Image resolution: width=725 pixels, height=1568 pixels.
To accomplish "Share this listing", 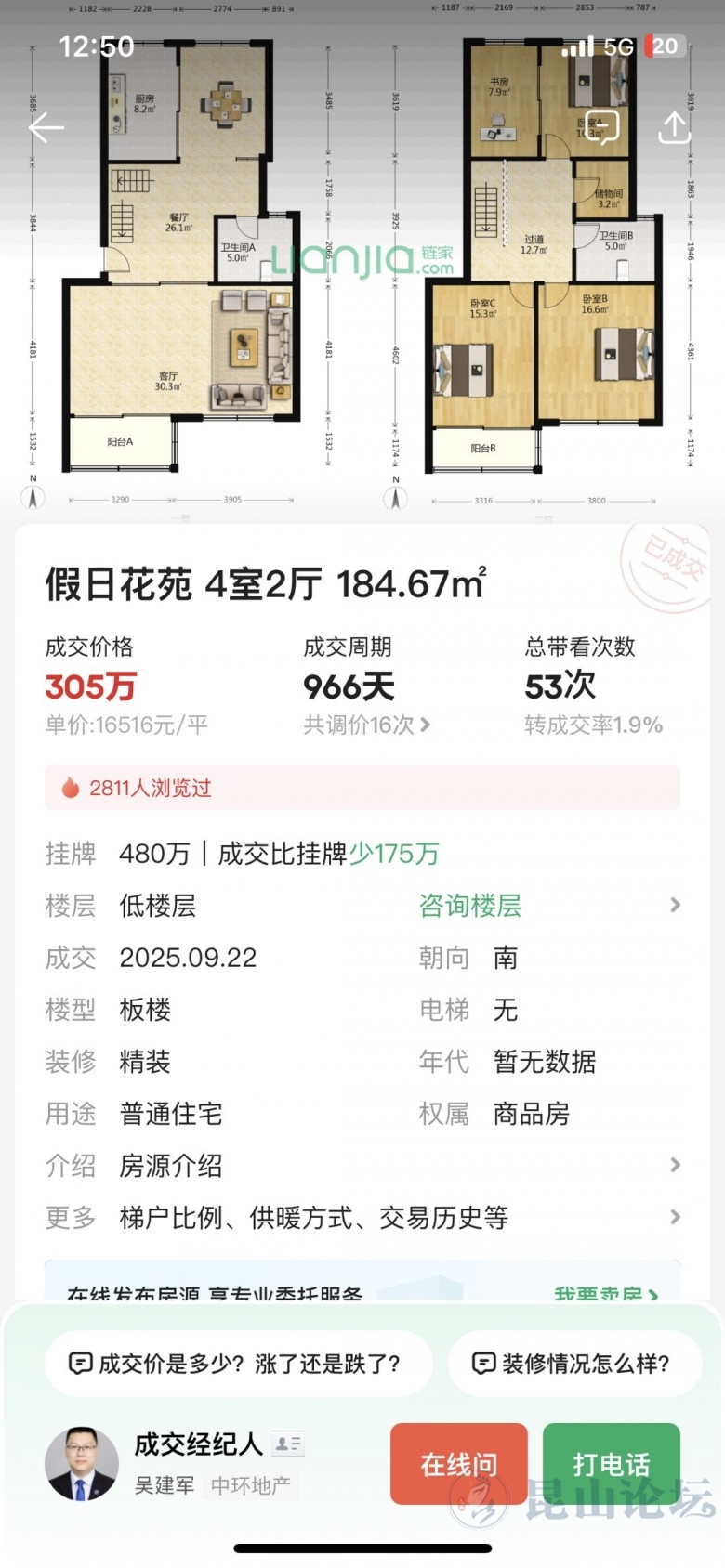I will click(674, 128).
